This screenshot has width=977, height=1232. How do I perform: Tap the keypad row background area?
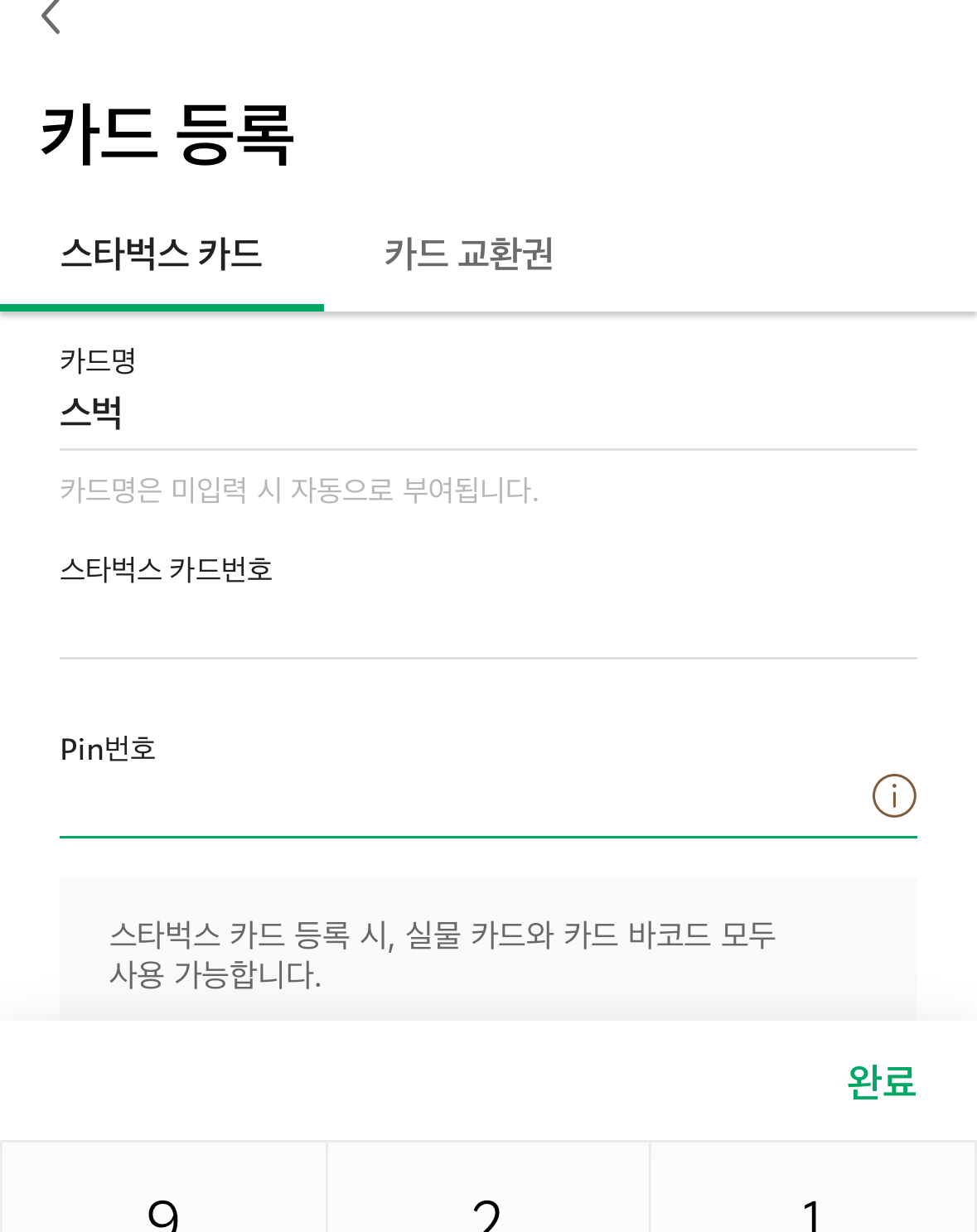(x=488, y=1193)
